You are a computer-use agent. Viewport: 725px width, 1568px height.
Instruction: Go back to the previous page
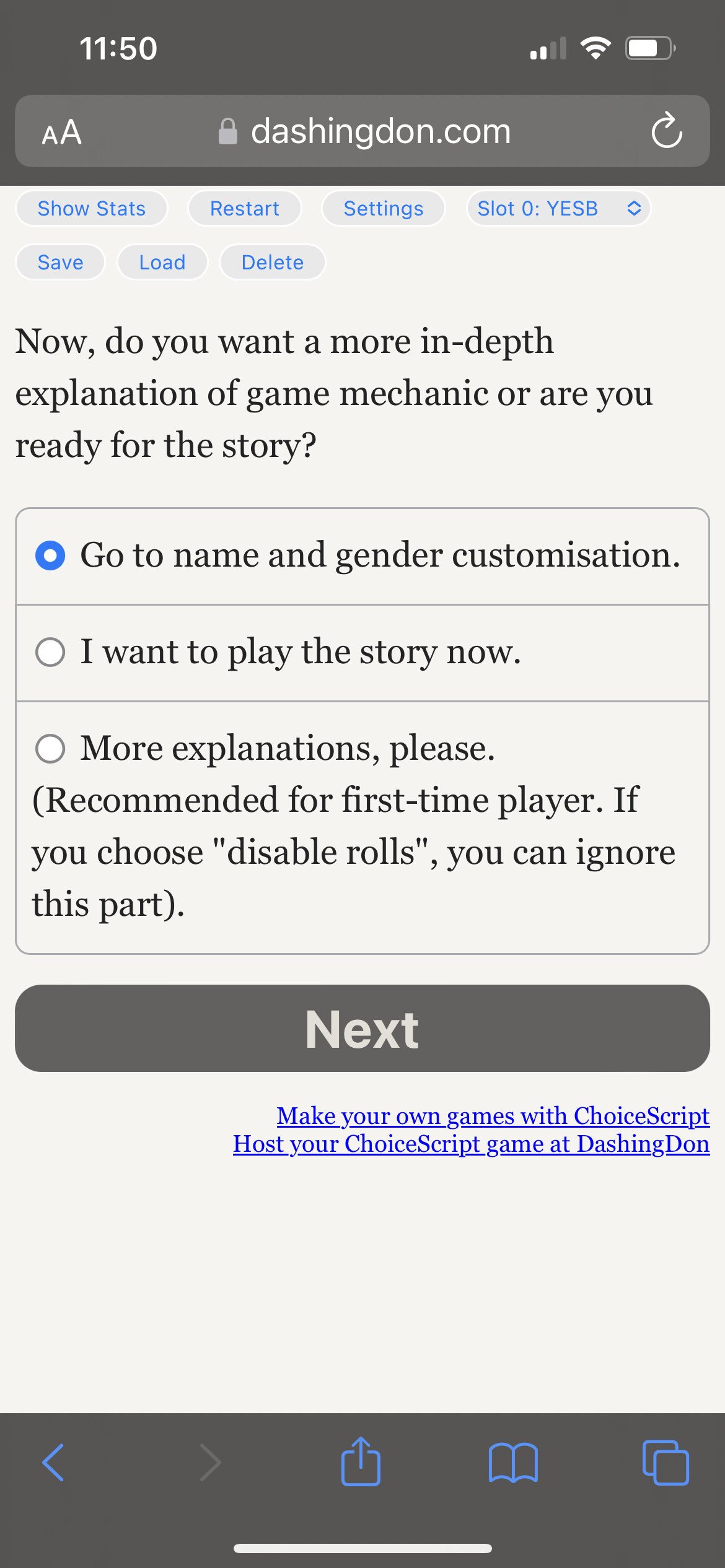point(53,1463)
